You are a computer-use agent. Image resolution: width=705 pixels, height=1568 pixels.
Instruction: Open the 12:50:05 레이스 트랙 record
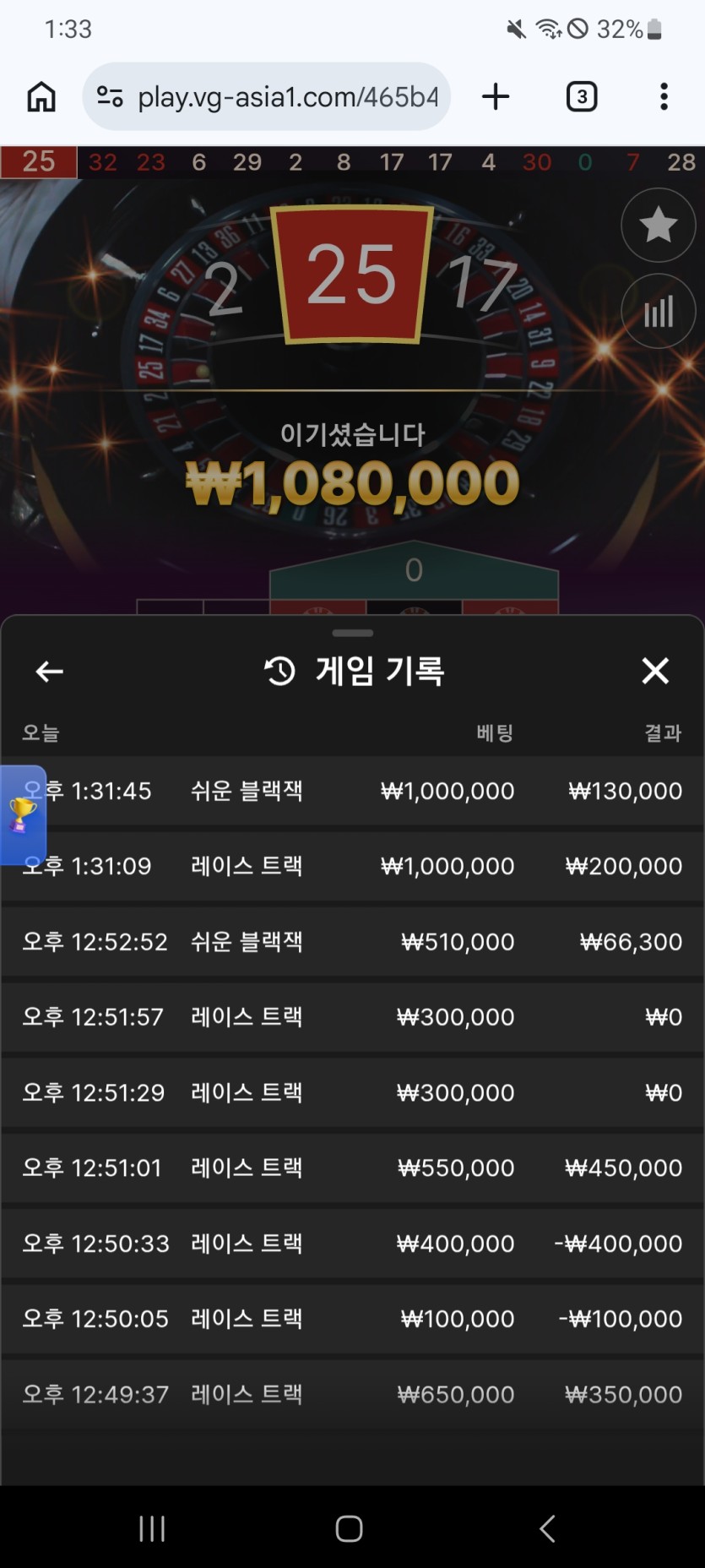[352, 1319]
